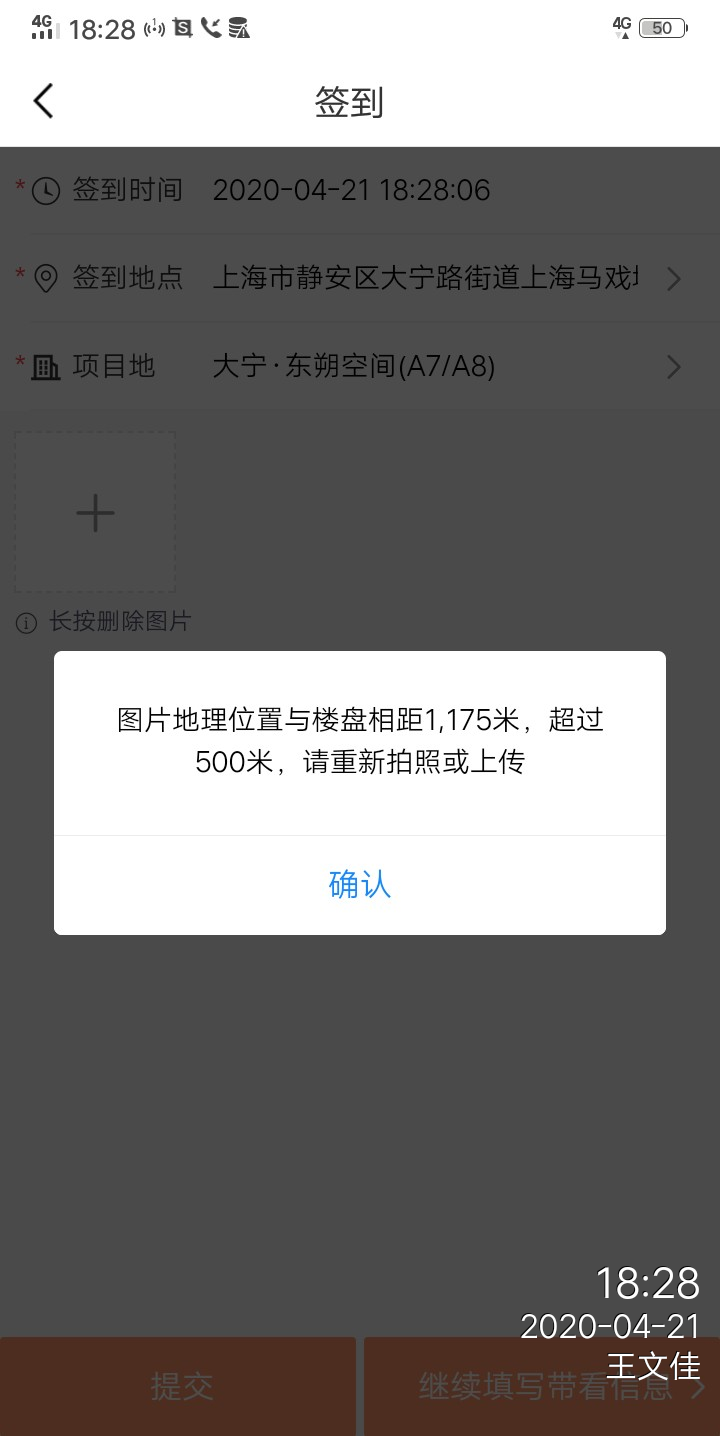Add a photo with the plus tile
Image resolution: width=720 pixels, height=1436 pixels.
point(96,512)
